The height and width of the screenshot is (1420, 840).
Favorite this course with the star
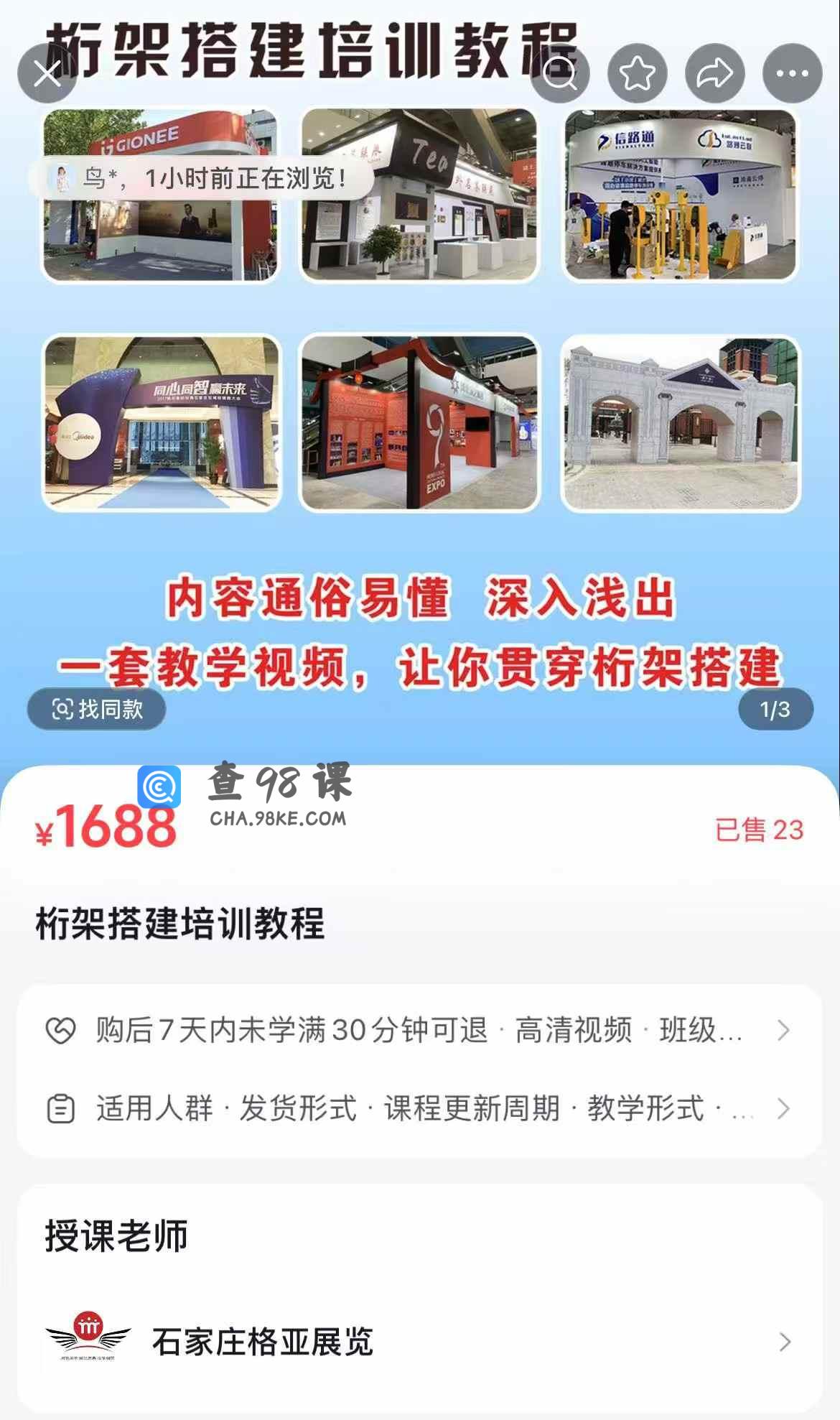638,73
